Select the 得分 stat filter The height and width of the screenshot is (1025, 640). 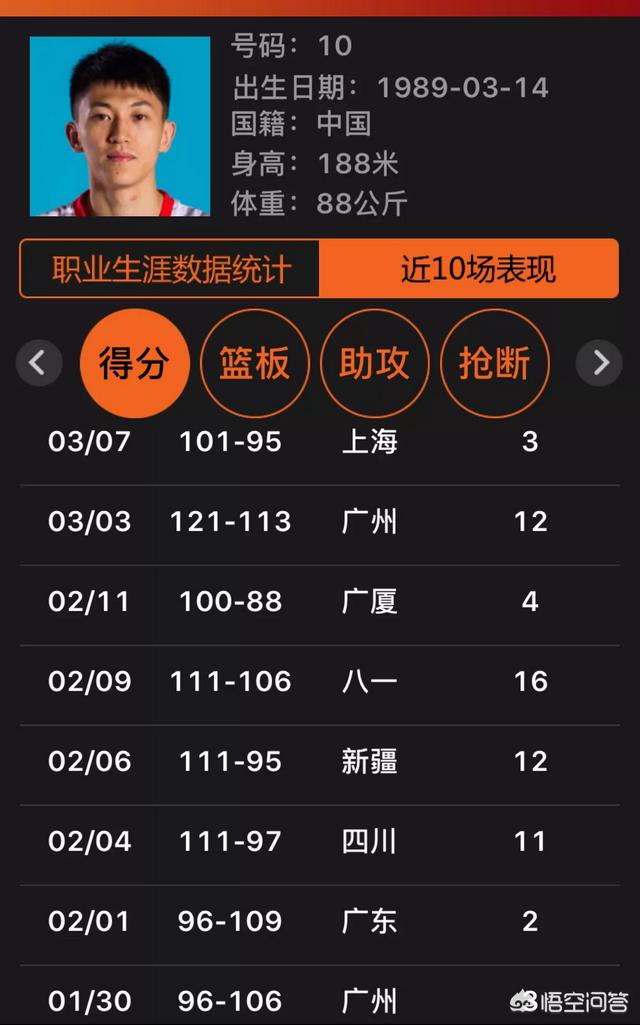[x=134, y=363]
